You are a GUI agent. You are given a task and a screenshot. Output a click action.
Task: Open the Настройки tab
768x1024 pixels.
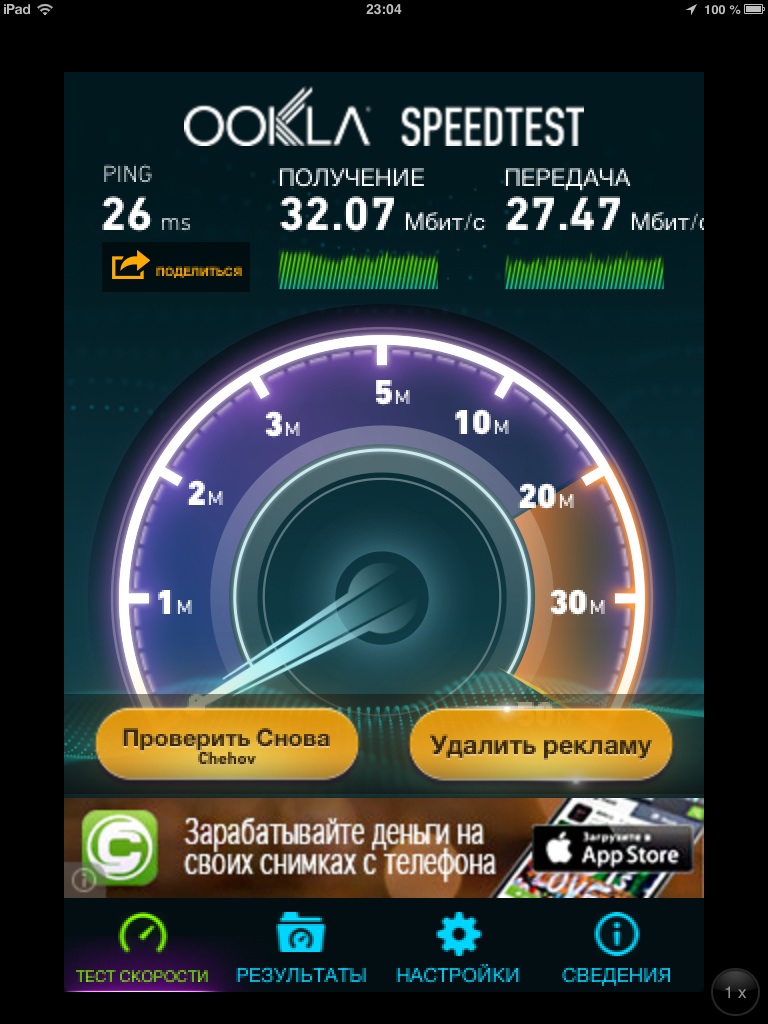point(458,950)
